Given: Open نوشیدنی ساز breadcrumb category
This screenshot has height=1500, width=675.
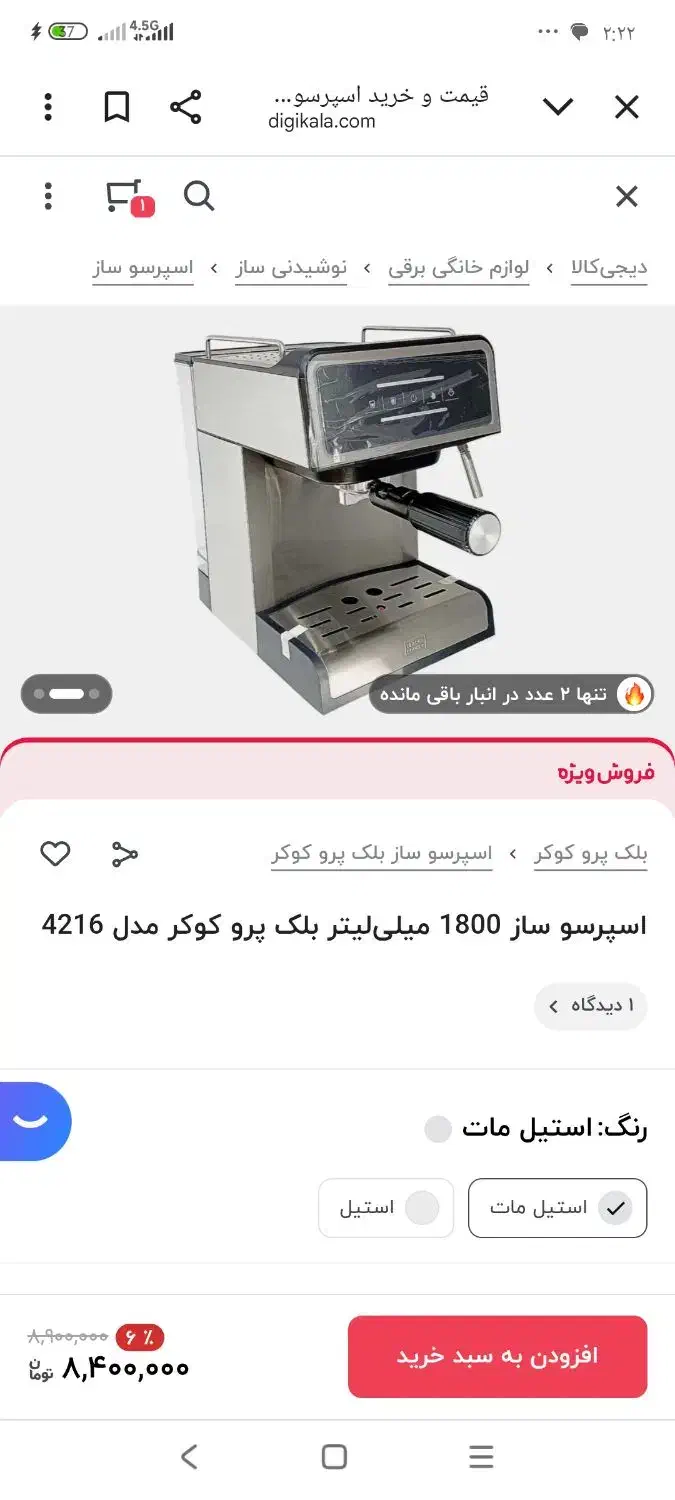Looking at the screenshot, I should pyautogui.click(x=291, y=268).
